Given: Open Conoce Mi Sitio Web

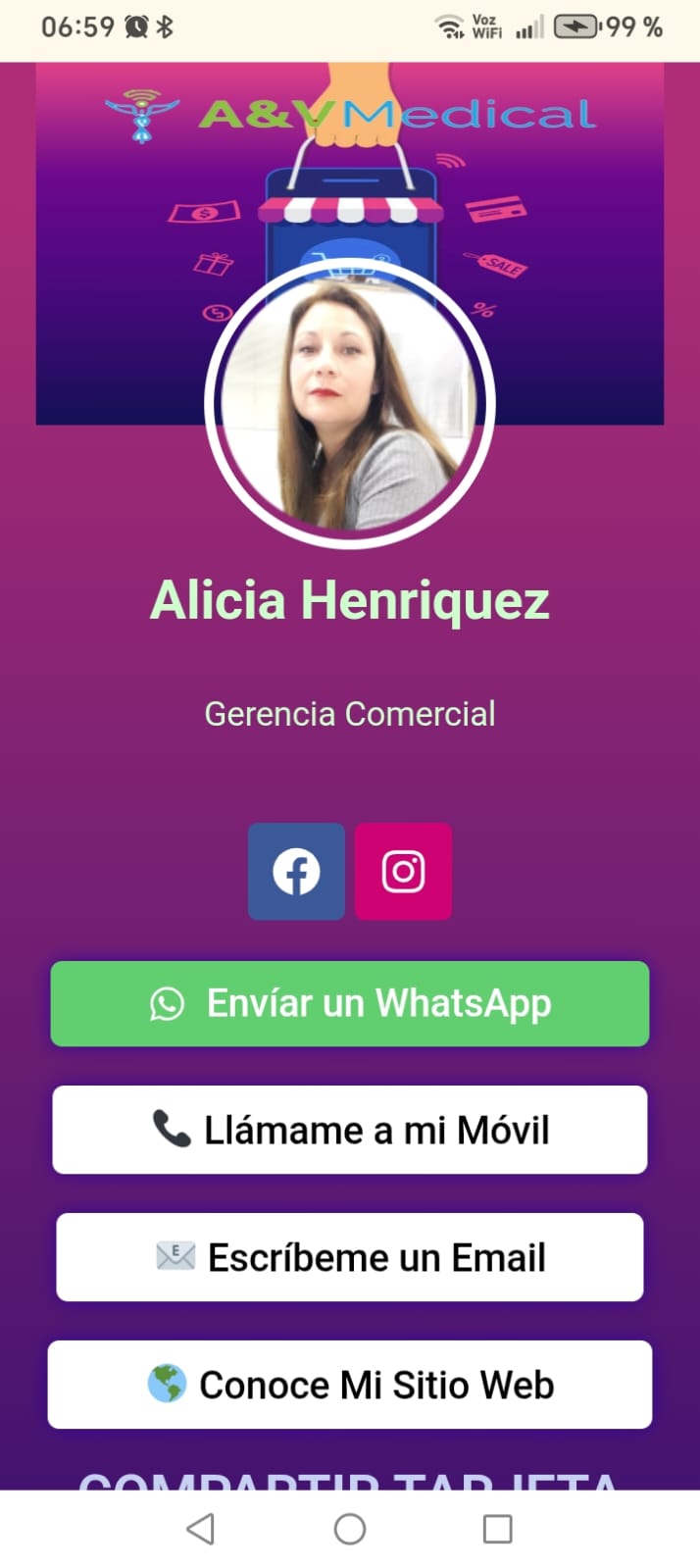Looking at the screenshot, I should (x=350, y=1385).
